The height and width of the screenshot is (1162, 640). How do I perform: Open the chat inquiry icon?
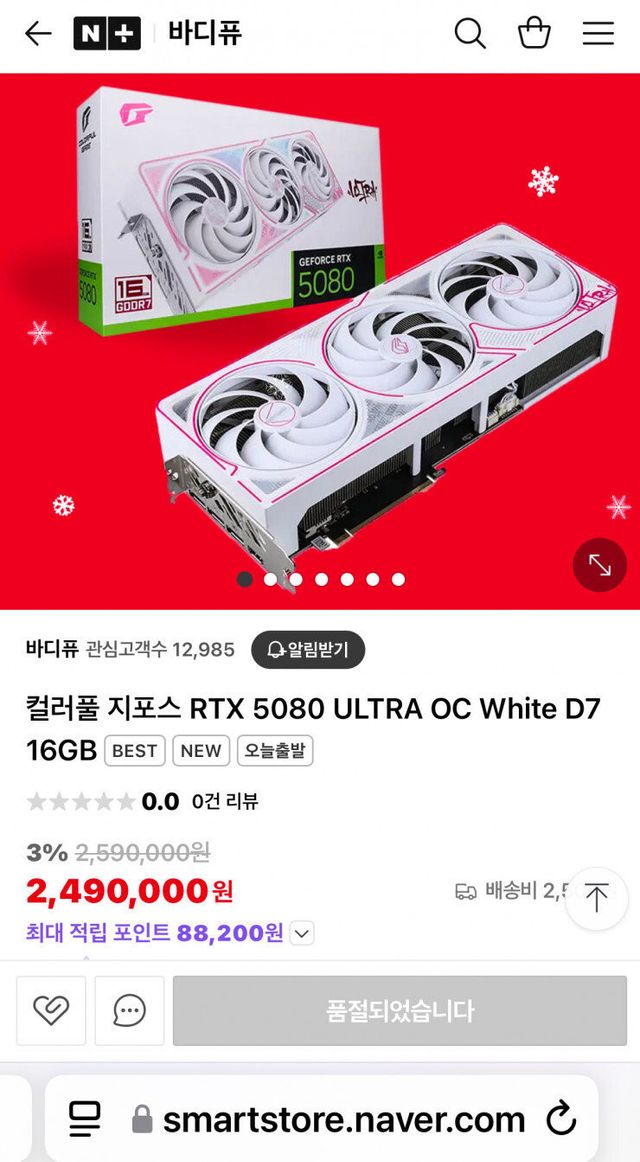coord(129,1011)
